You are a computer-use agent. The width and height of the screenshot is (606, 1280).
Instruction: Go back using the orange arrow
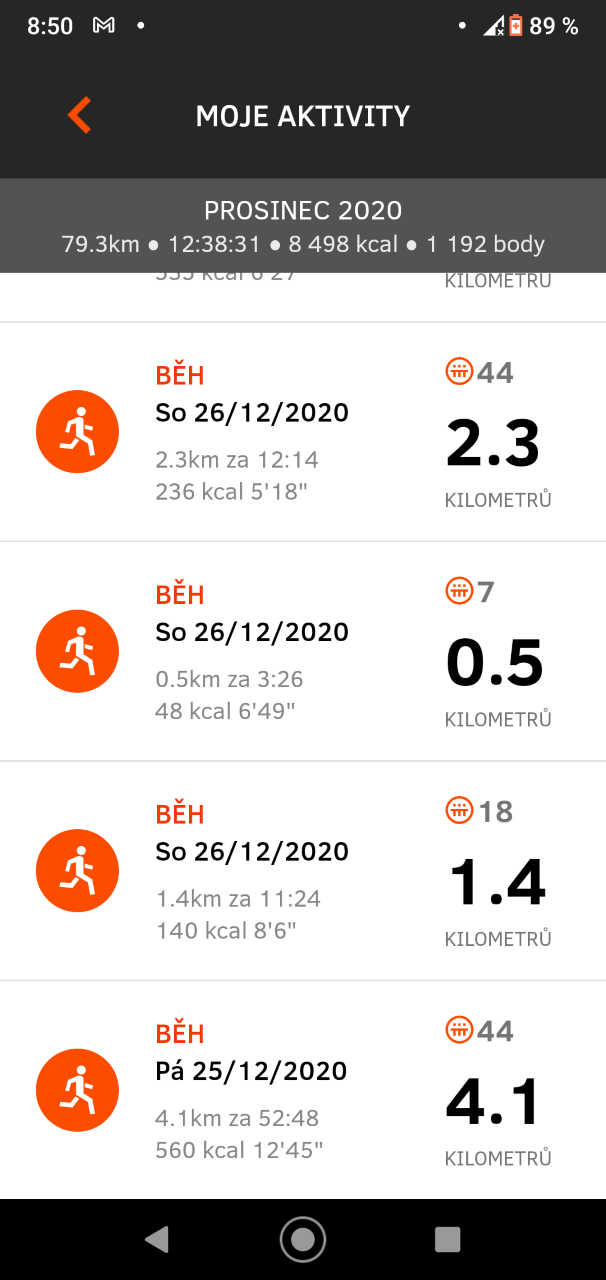click(79, 115)
